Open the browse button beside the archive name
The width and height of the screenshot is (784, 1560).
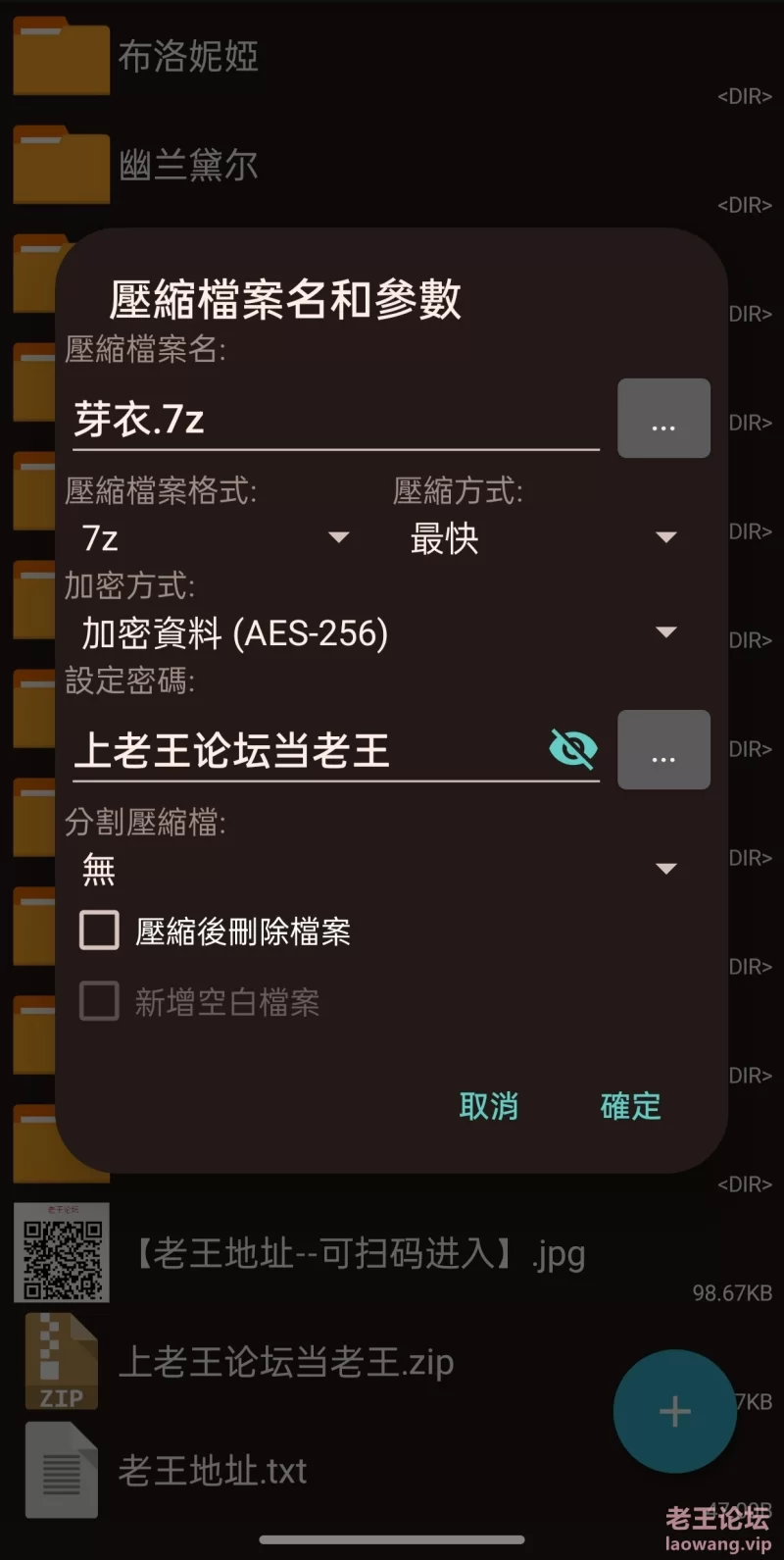663,419
